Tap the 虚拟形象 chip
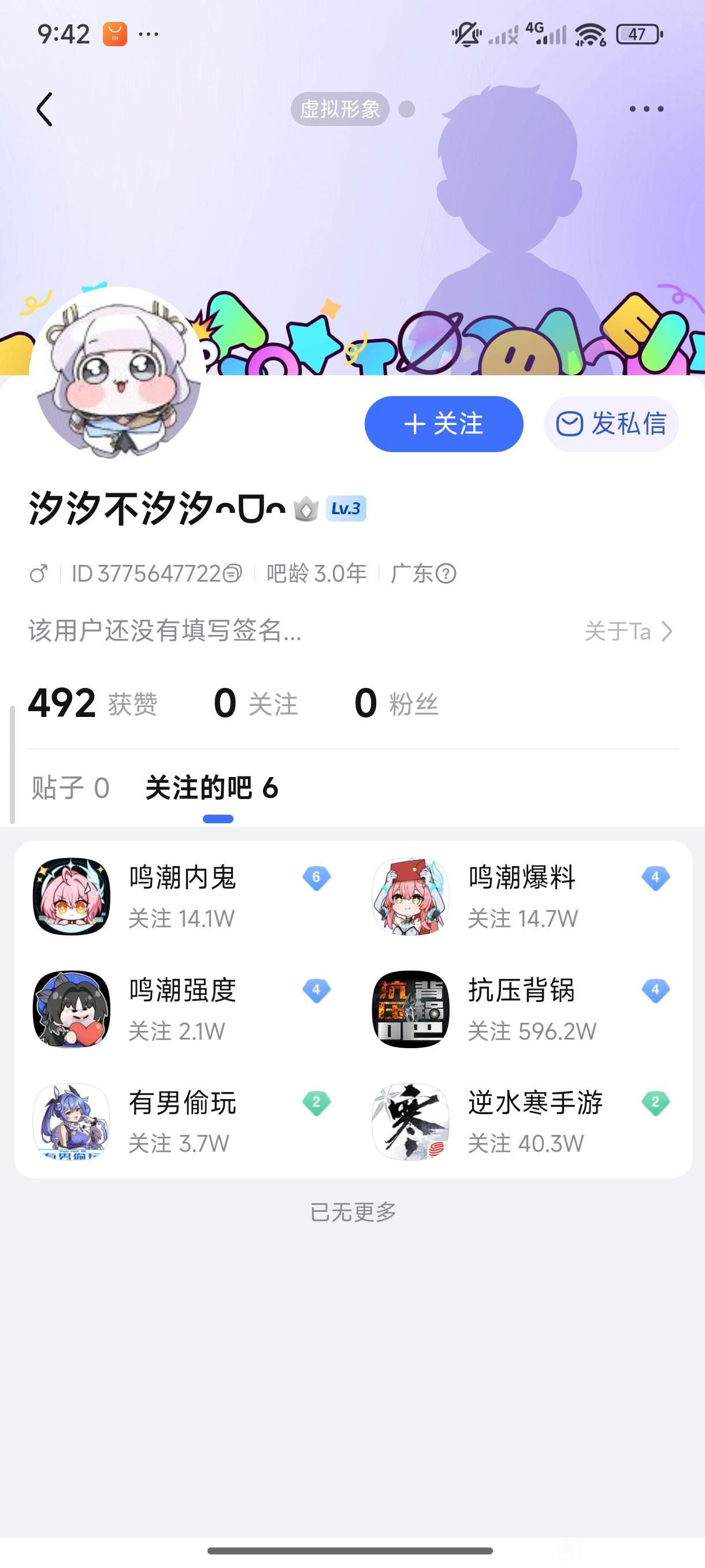Viewport: 705px width, 1568px height. click(340, 110)
